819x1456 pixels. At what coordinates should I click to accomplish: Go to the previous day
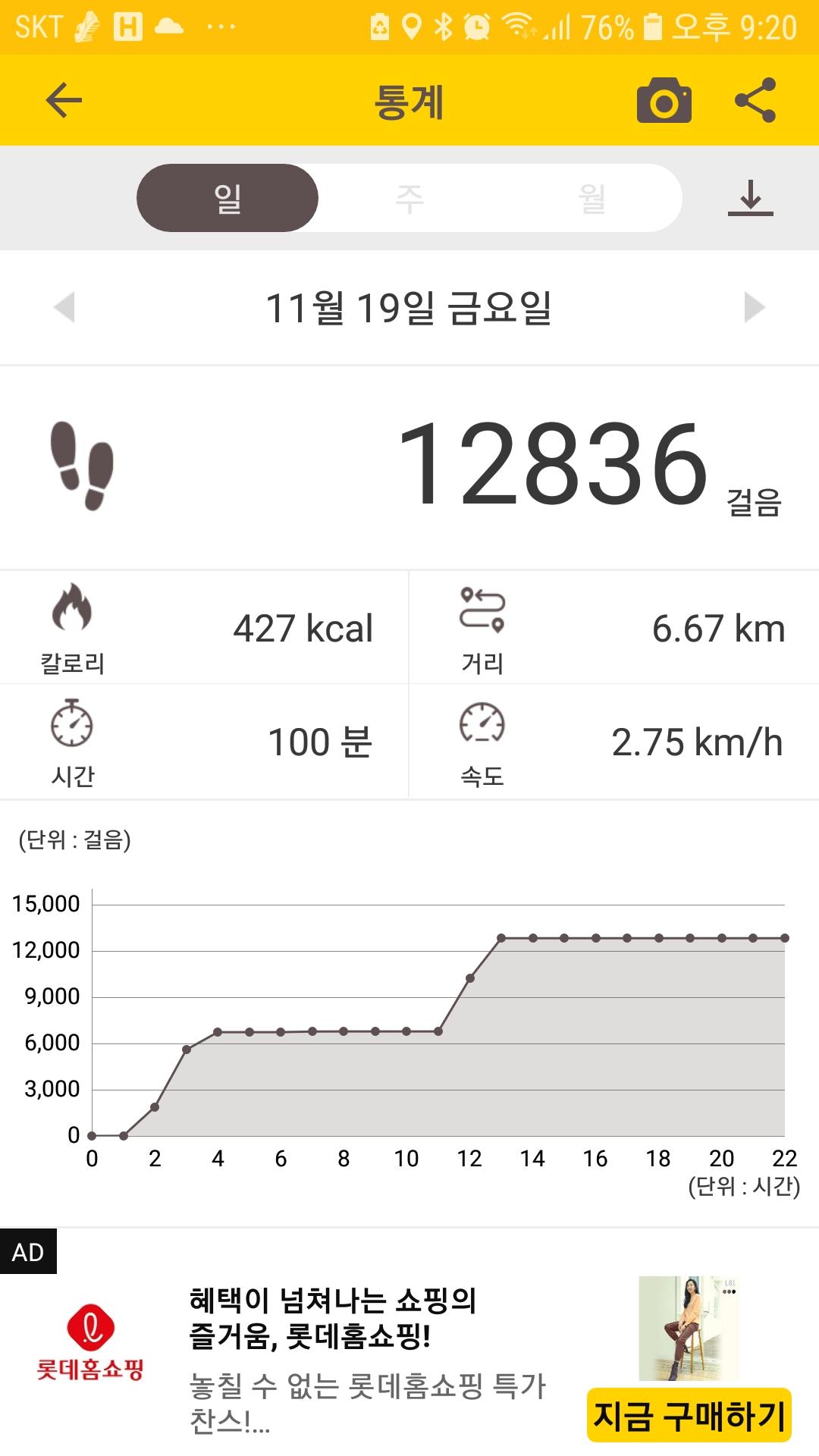click(65, 307)
